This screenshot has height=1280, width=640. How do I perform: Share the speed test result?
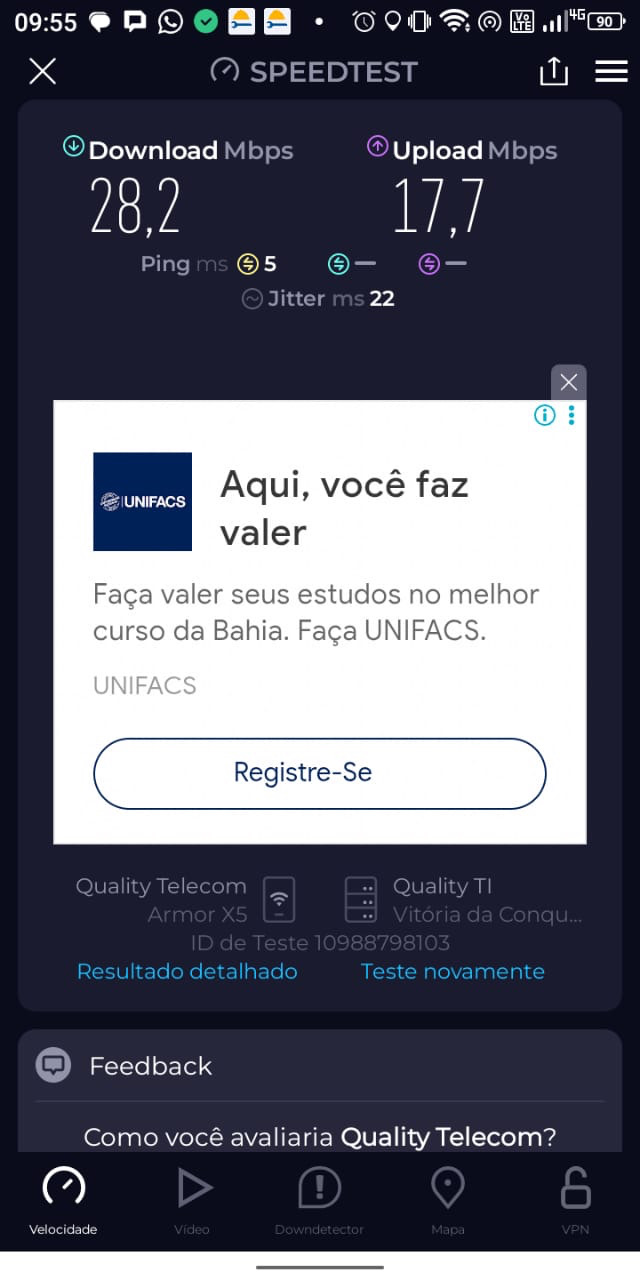click(x=553, y=71)
